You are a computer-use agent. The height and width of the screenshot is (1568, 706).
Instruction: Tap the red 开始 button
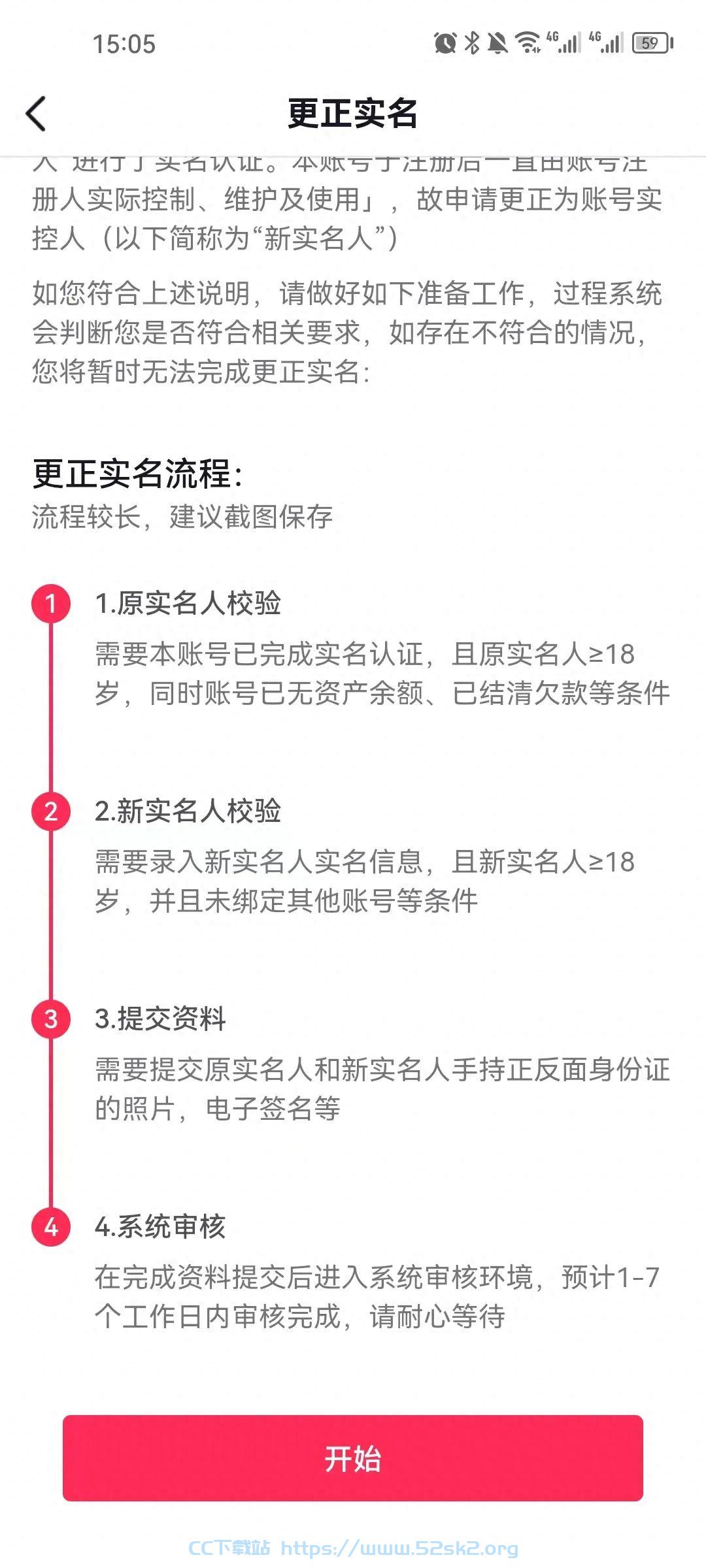[353, 1458]
